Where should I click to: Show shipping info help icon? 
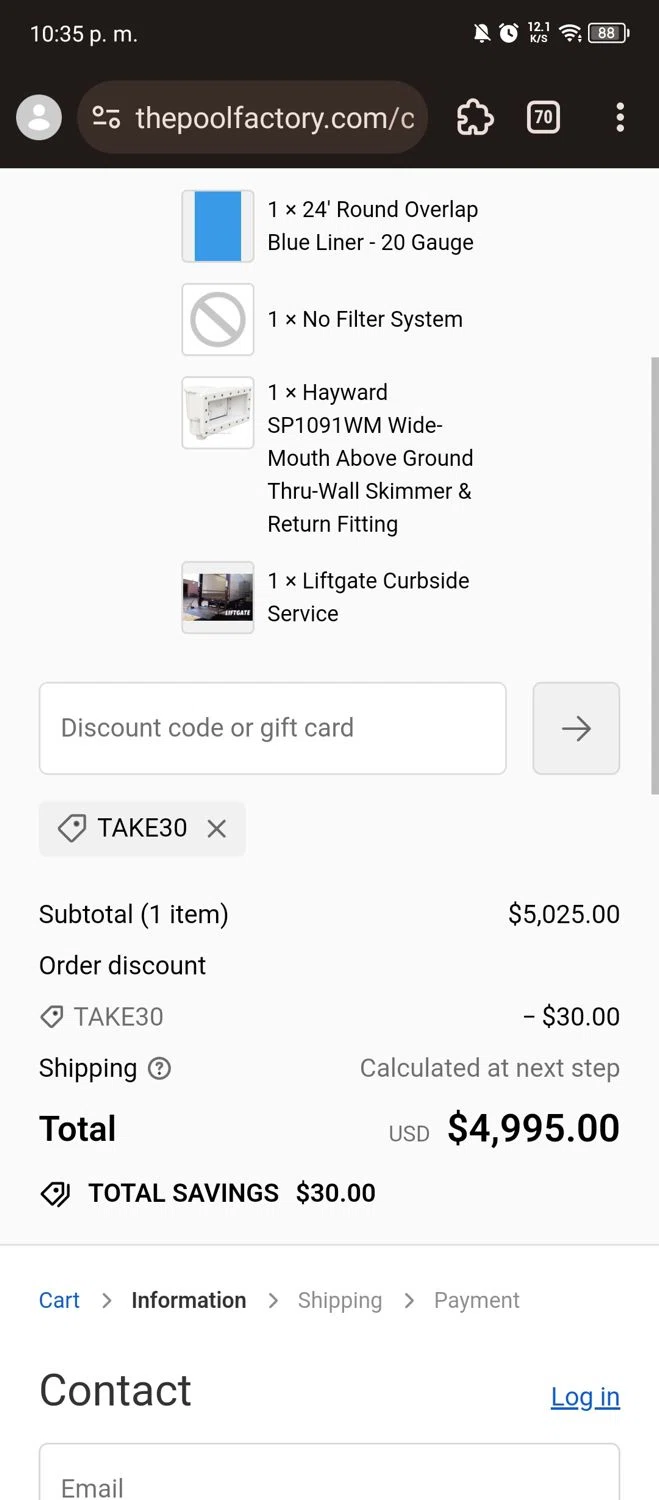pos(159,1069)
